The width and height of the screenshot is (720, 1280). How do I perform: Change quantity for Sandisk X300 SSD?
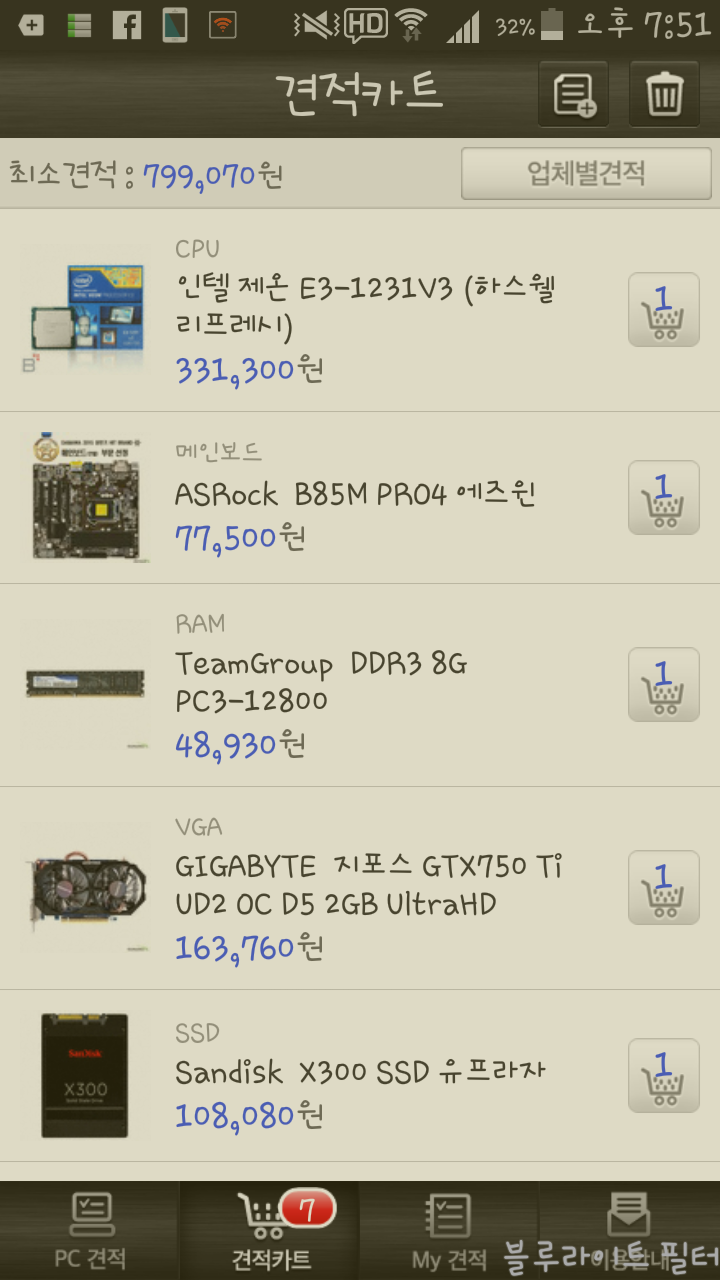(x=664, y=1075)
